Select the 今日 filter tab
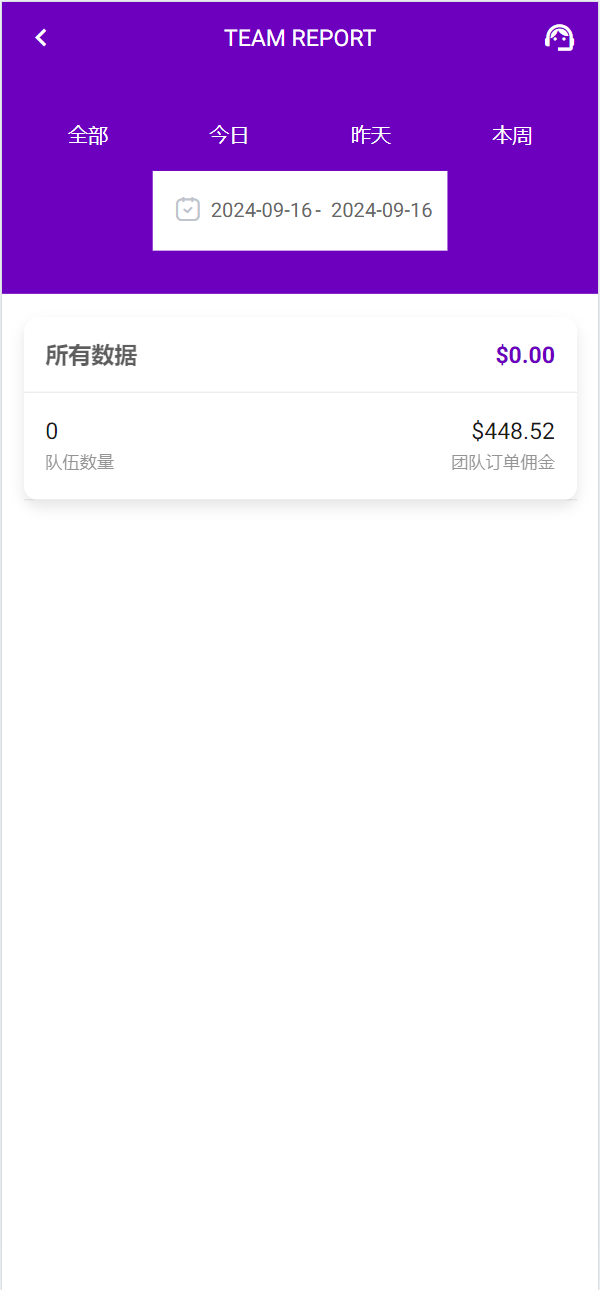 229,136
